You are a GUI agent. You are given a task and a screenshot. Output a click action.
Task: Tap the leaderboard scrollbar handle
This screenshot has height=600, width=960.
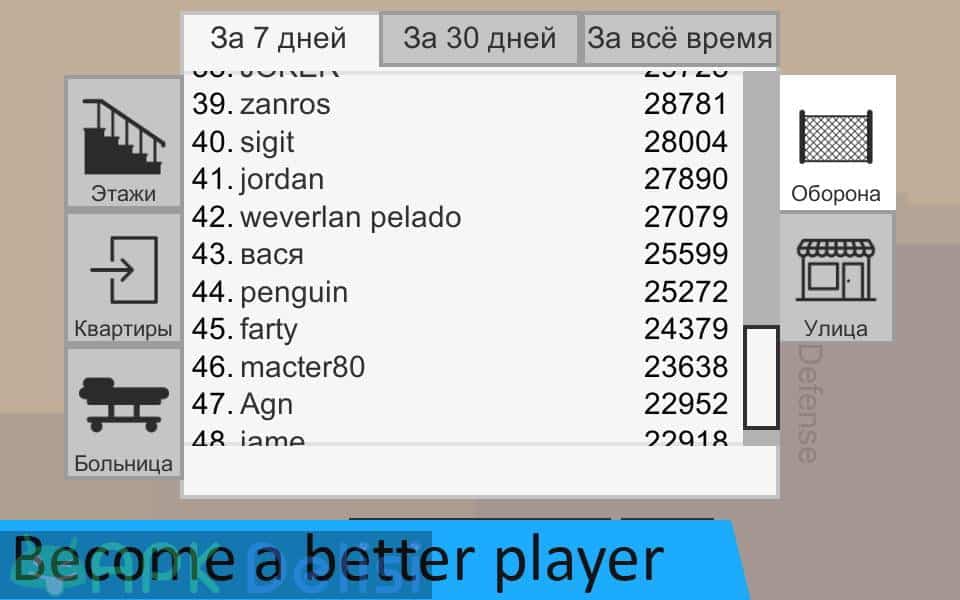coord(761,377)
